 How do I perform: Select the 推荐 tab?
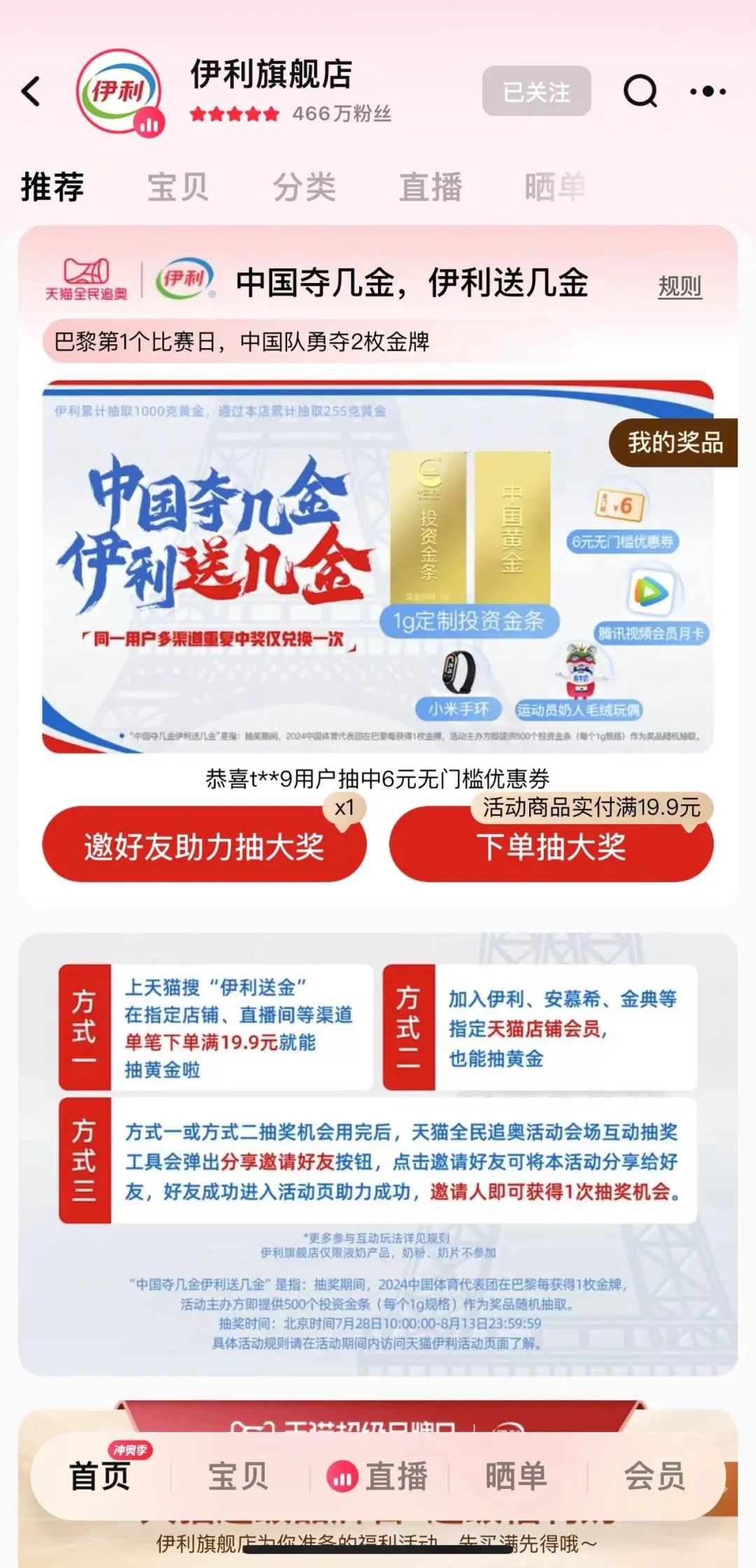tap(52, 187)
